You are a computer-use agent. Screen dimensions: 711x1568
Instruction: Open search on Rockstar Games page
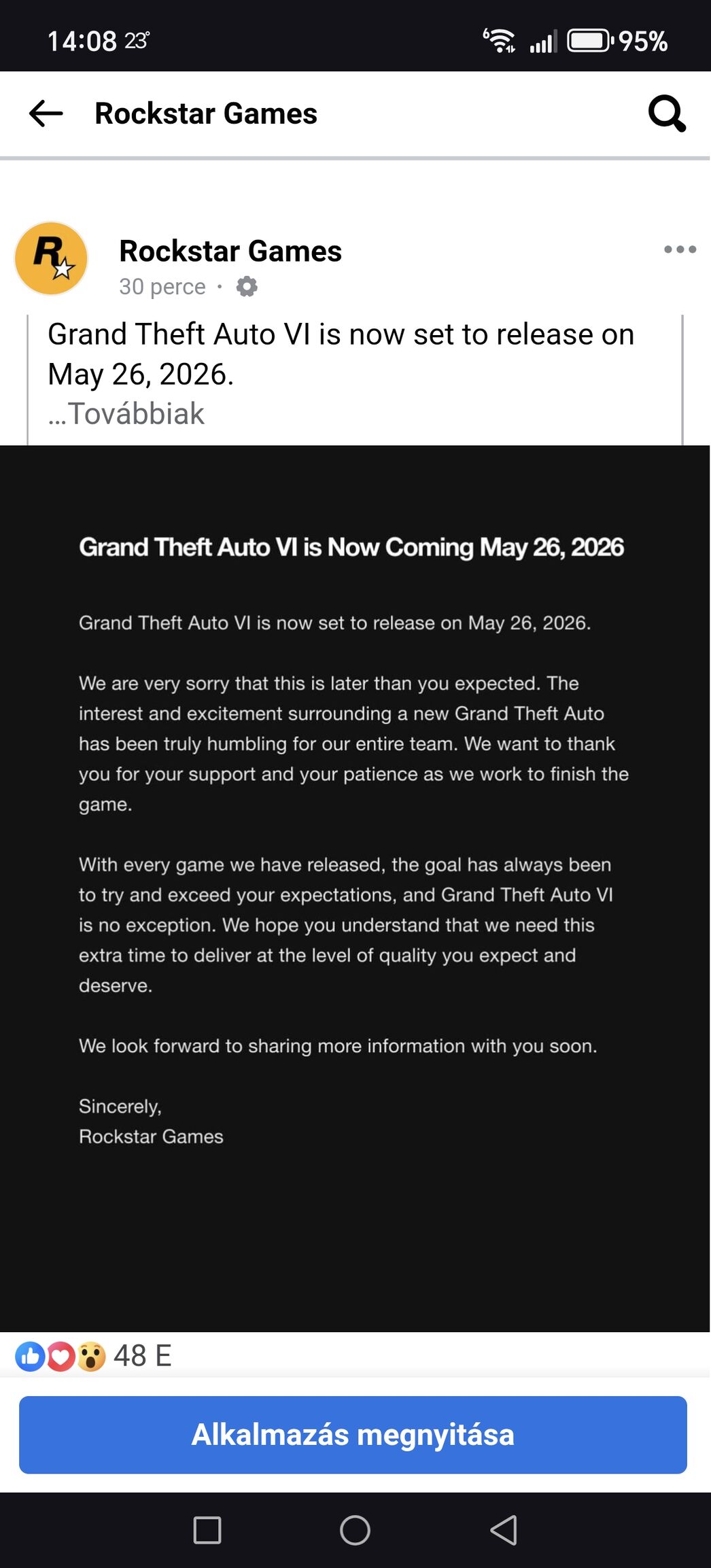[x=667, y=114]
